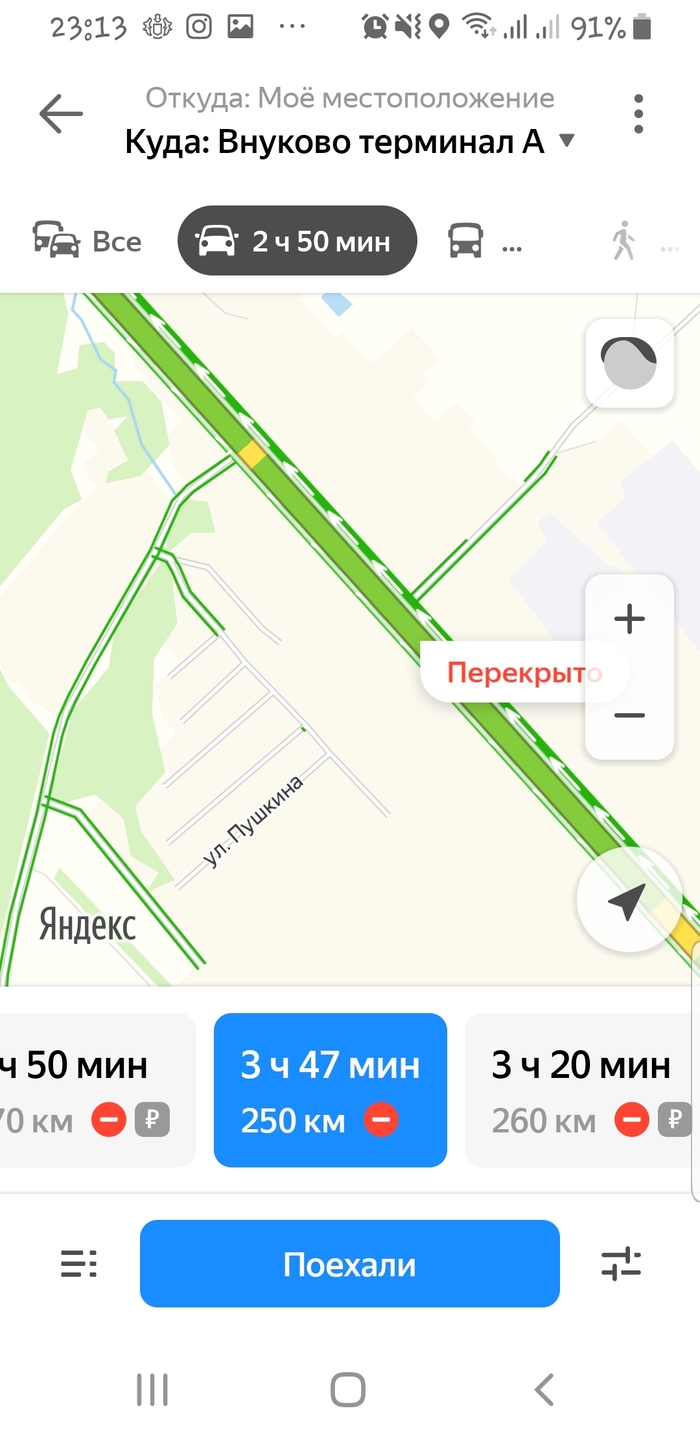Viewport: 700px width, 1439px height.
Task: Open route settings sliders
Action: coord(621,1264)
